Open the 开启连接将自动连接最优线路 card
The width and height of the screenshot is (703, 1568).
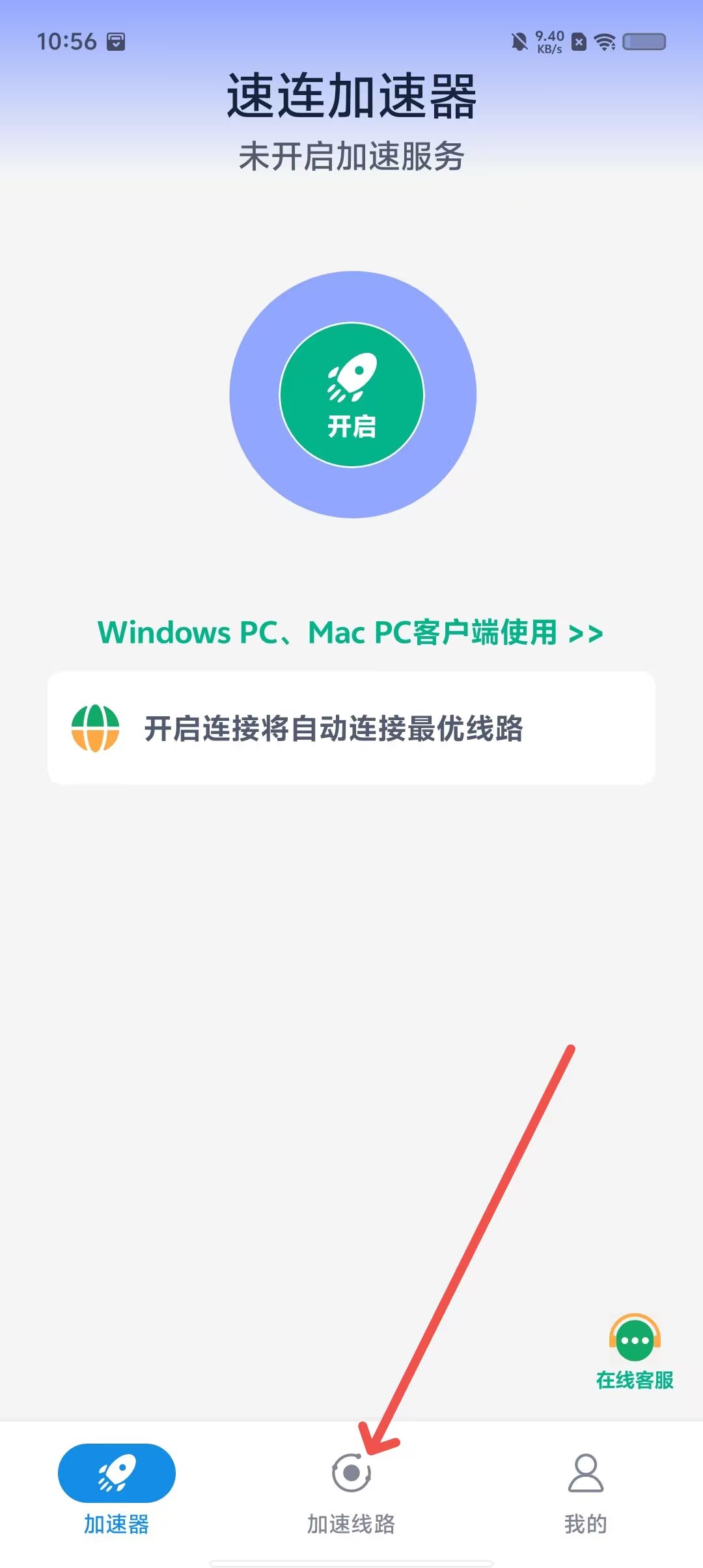(x=351, y=728)
